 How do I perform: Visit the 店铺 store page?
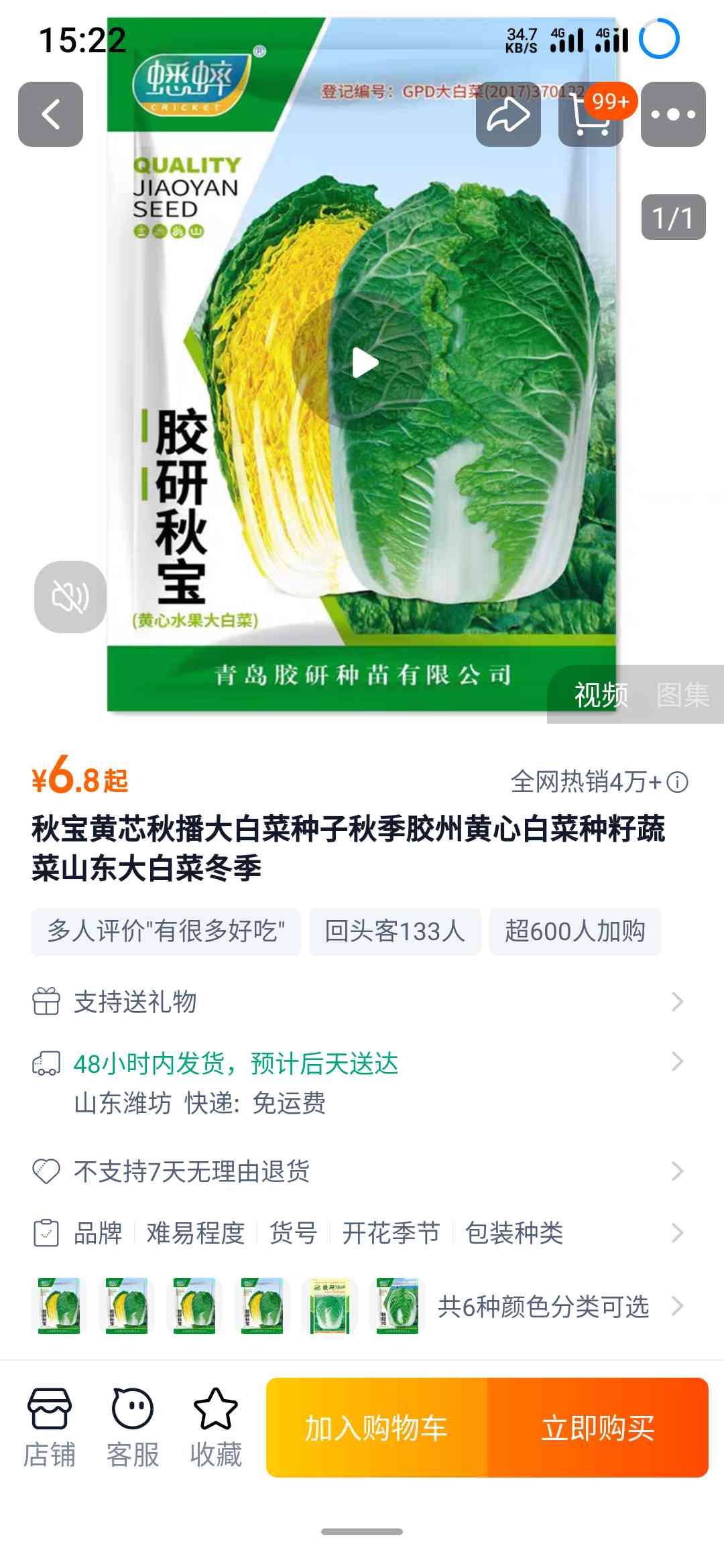coord(49,1427)
